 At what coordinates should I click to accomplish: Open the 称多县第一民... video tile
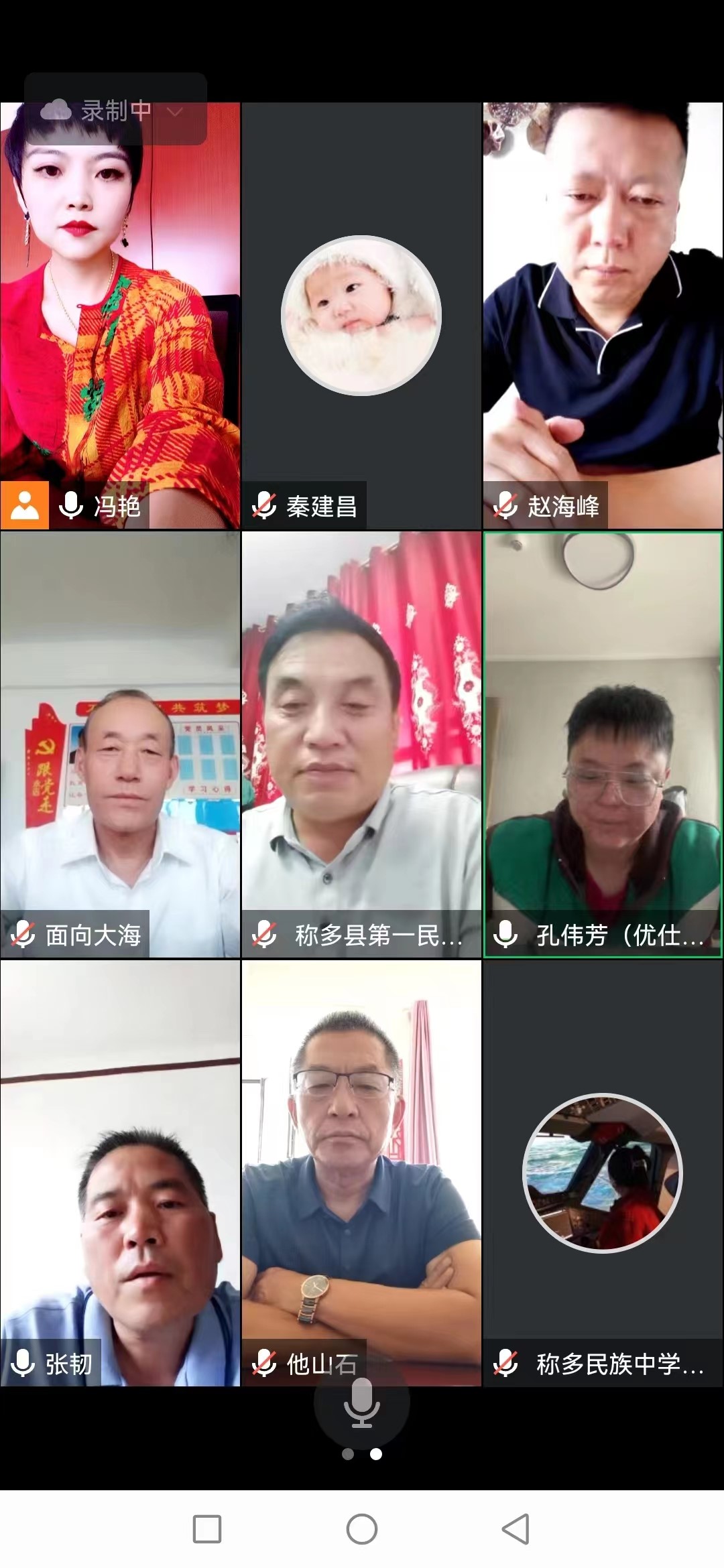(361, 744)
